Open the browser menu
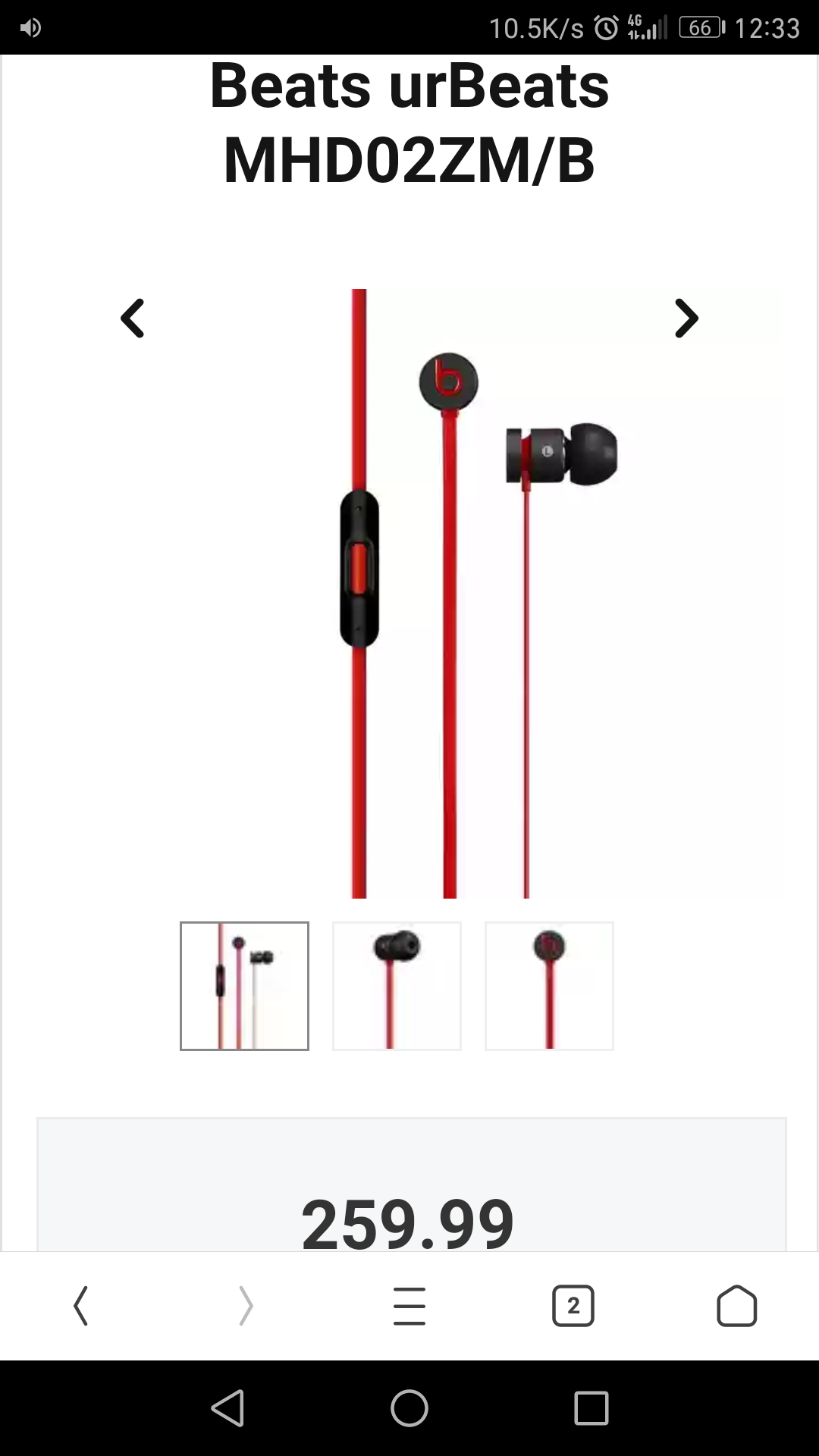 click(409, 1306)
